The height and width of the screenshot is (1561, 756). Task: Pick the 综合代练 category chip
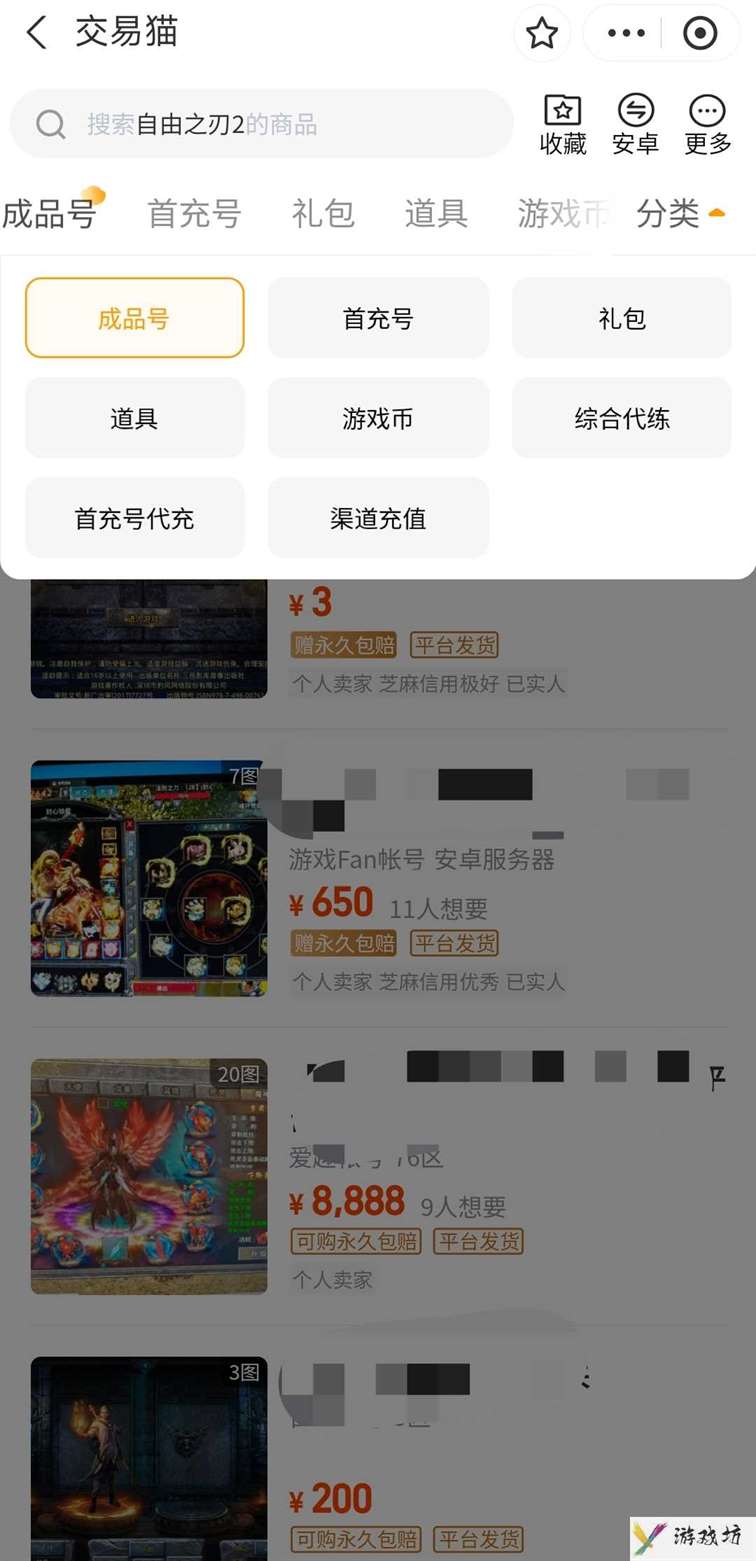click(x=622, y=419)
